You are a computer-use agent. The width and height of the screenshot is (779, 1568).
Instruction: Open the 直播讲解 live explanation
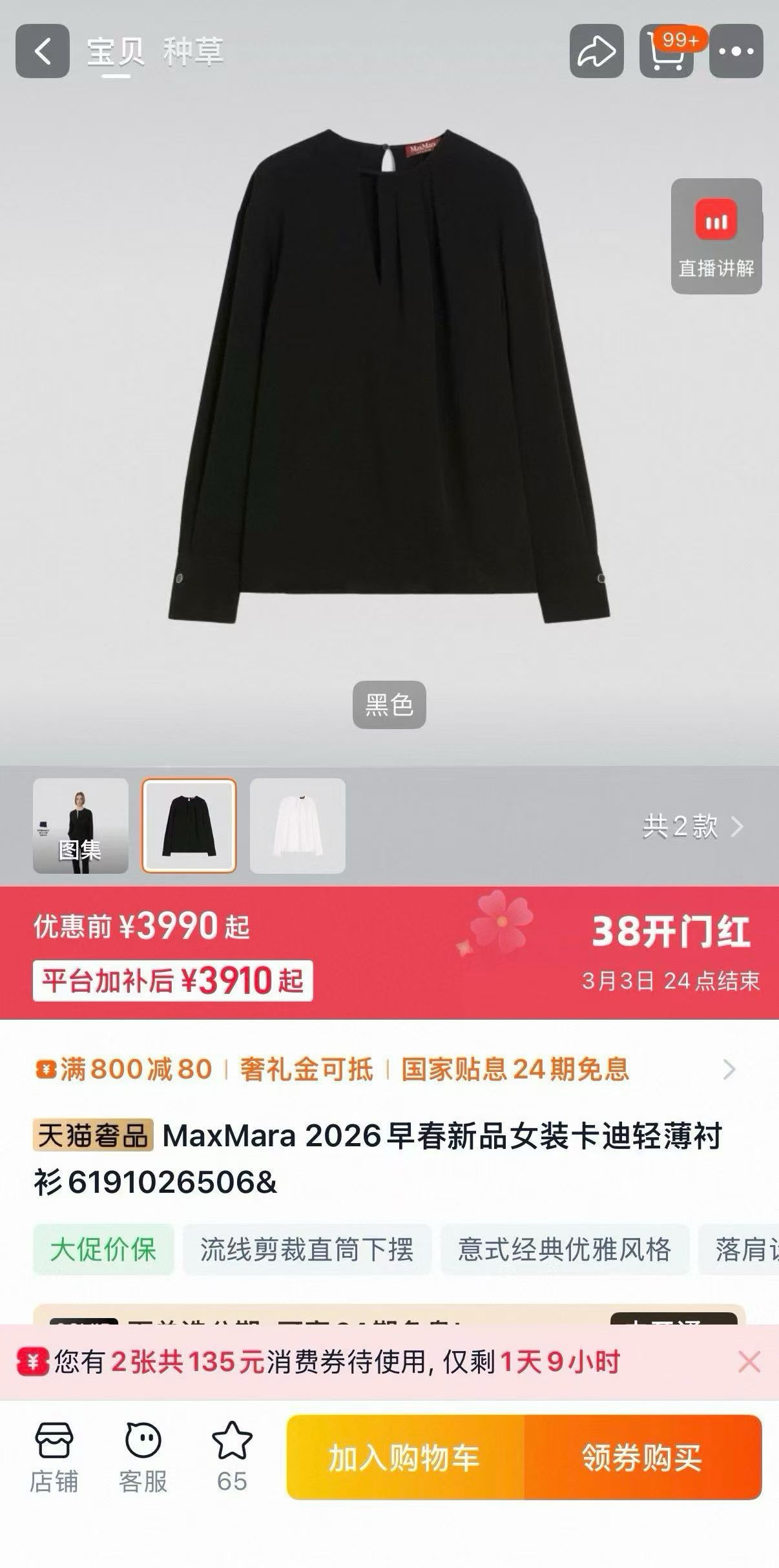pos(716,236)
